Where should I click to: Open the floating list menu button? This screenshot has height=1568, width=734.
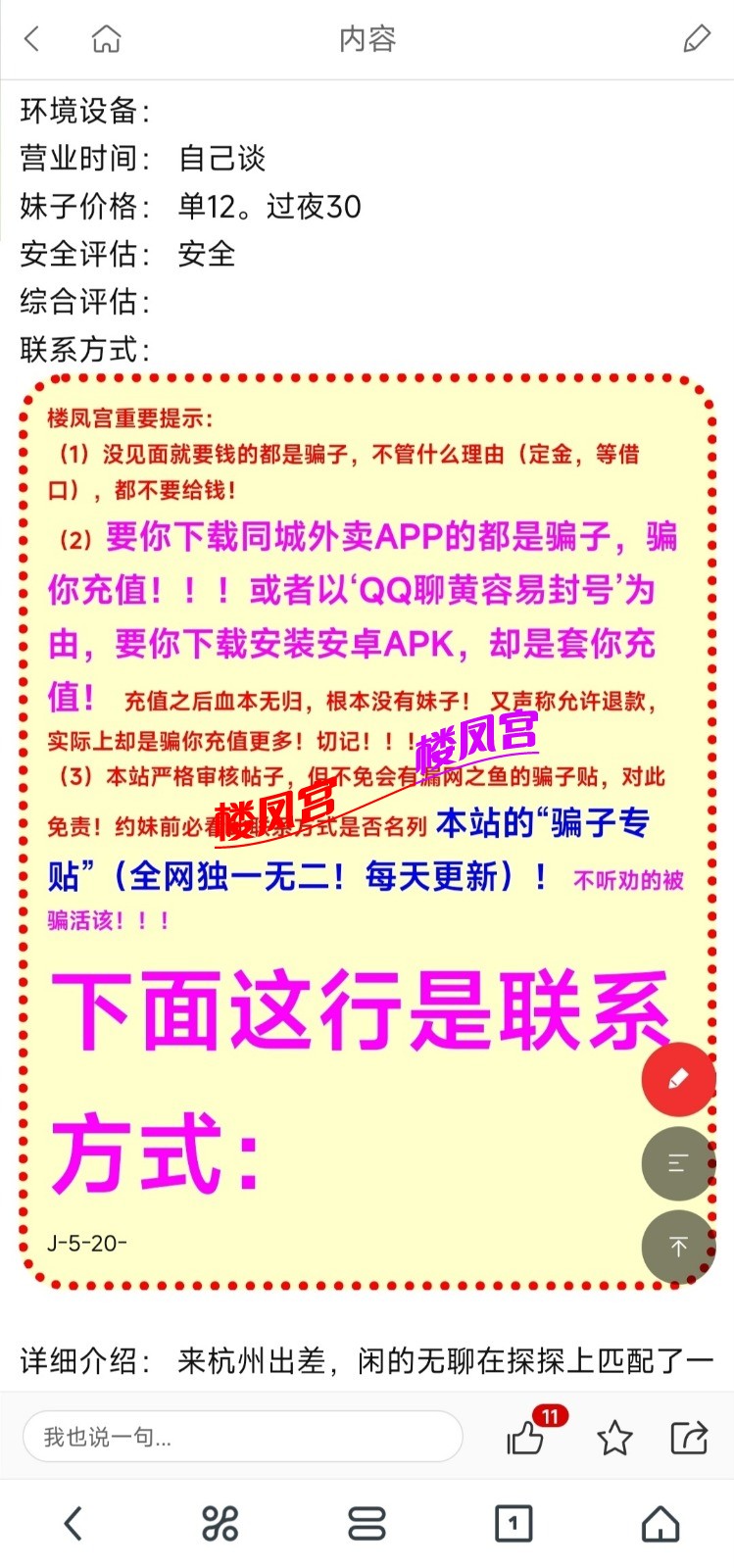coord(678,1163)
